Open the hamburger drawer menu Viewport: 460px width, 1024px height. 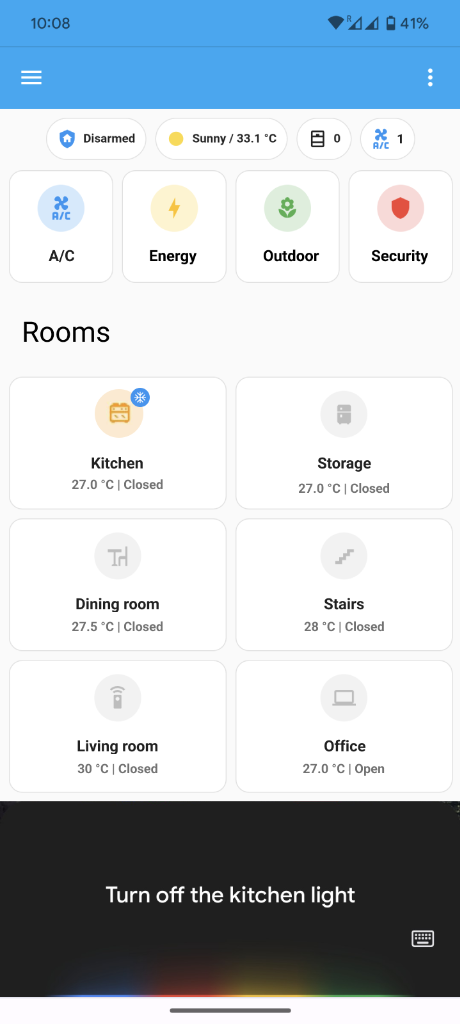point(31,78)
